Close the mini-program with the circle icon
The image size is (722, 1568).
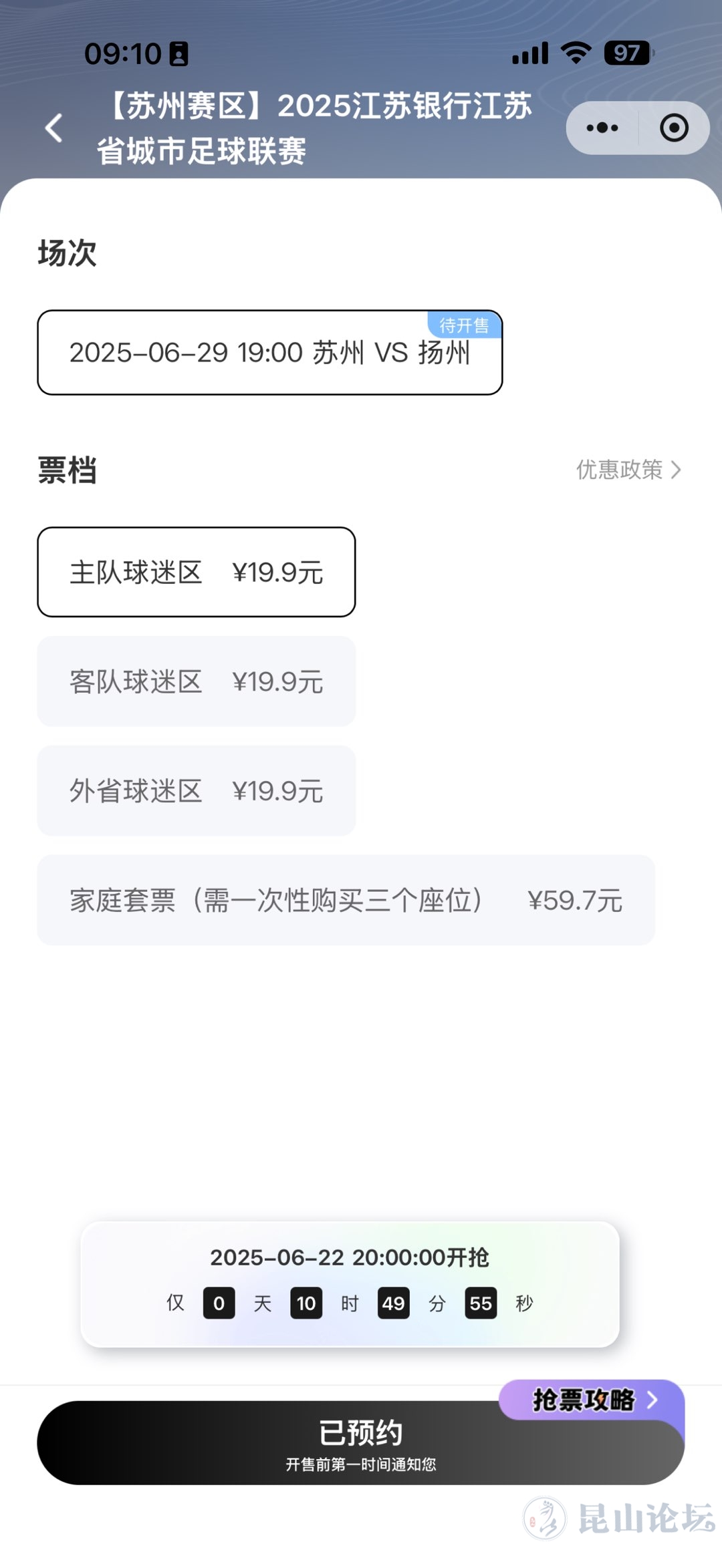click(x=674, y=128)
